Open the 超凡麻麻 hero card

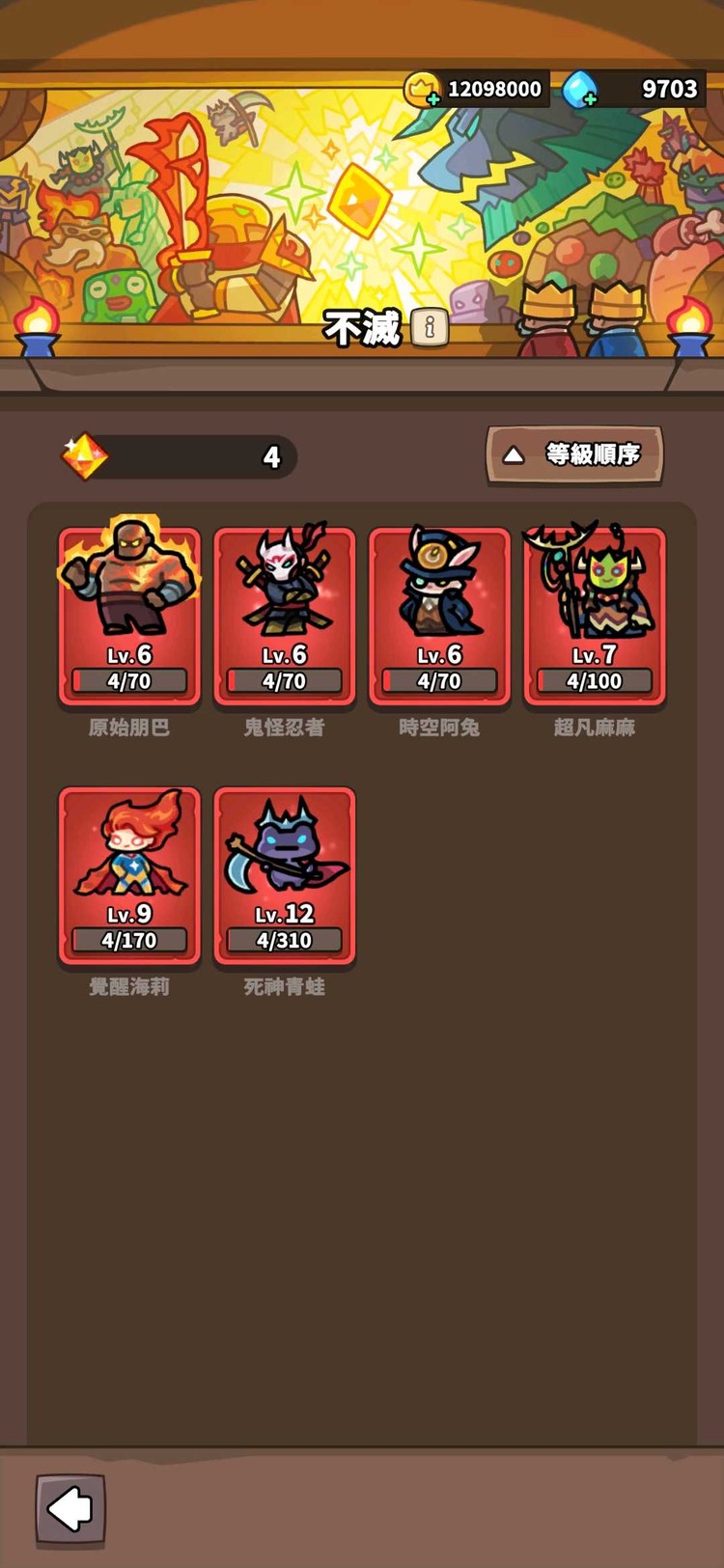point(594,616)
